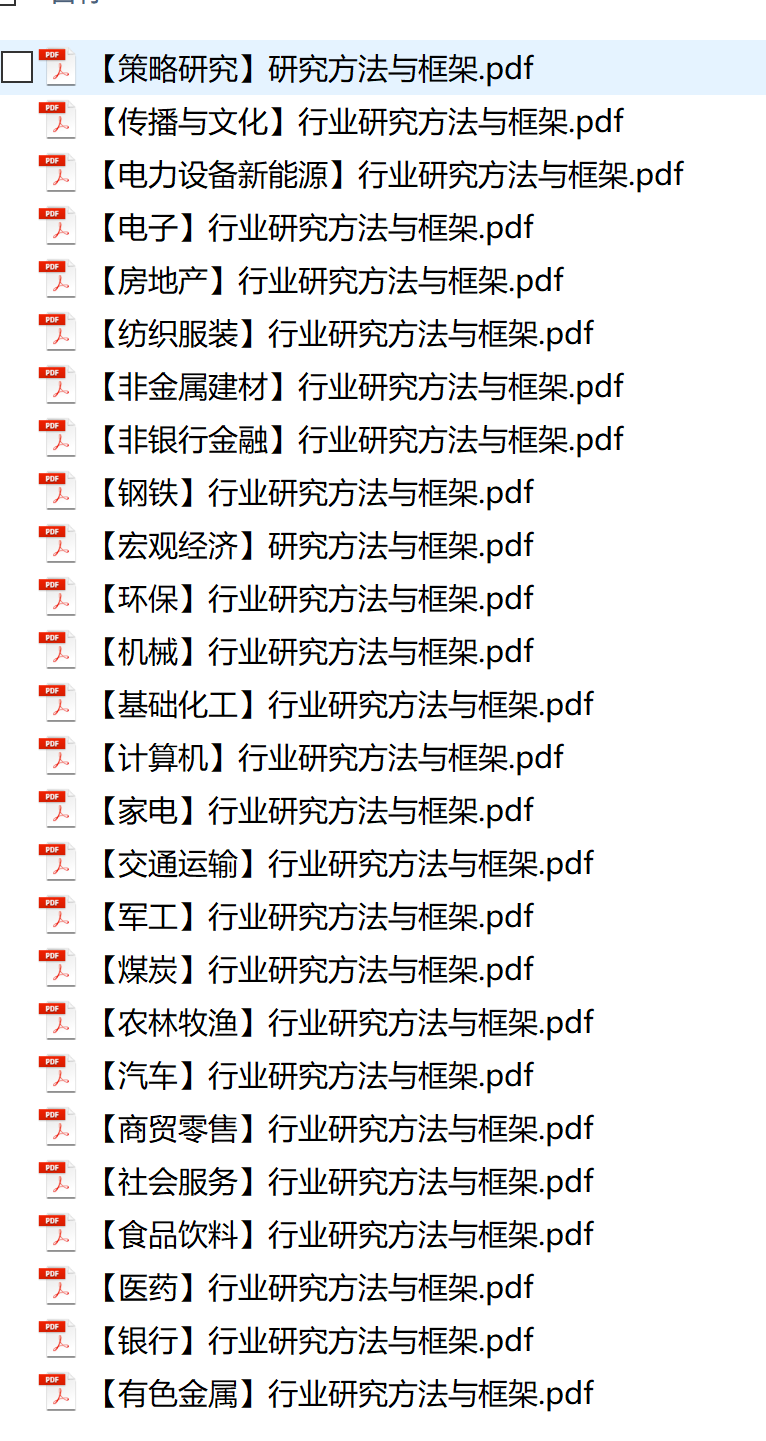This screenshot has height=1441, width=766.
Task: Open the 【非银行金融】 PDF file
Action: click(x=359, y=440)
